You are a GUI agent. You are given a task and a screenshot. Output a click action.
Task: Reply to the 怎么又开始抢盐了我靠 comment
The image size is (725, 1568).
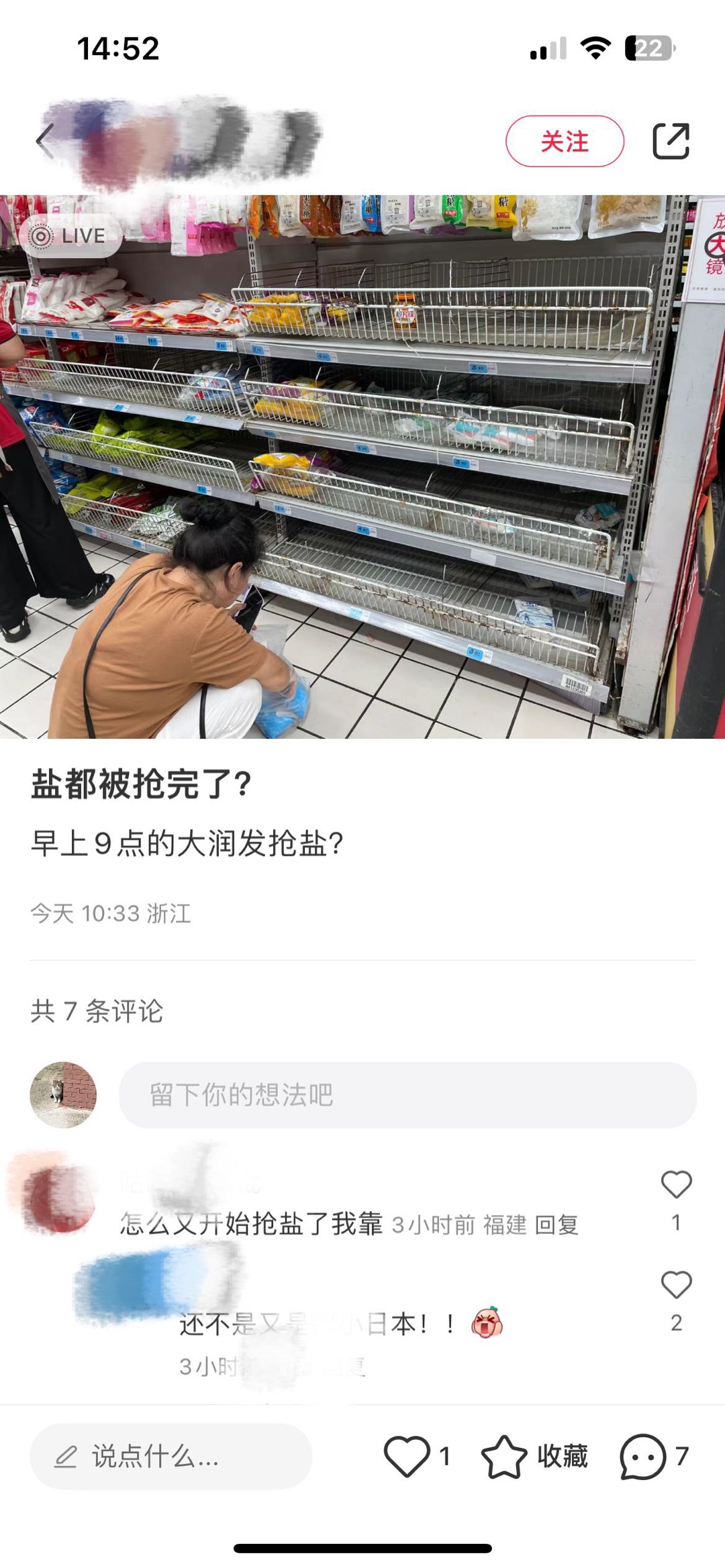click(x=557, y=1225)
